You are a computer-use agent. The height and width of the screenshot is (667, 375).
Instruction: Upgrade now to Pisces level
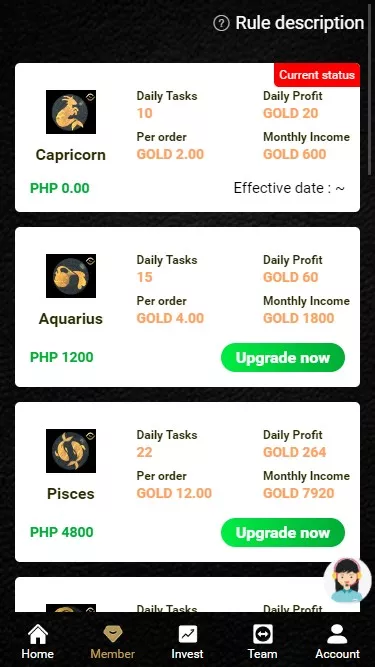point(283,533)
